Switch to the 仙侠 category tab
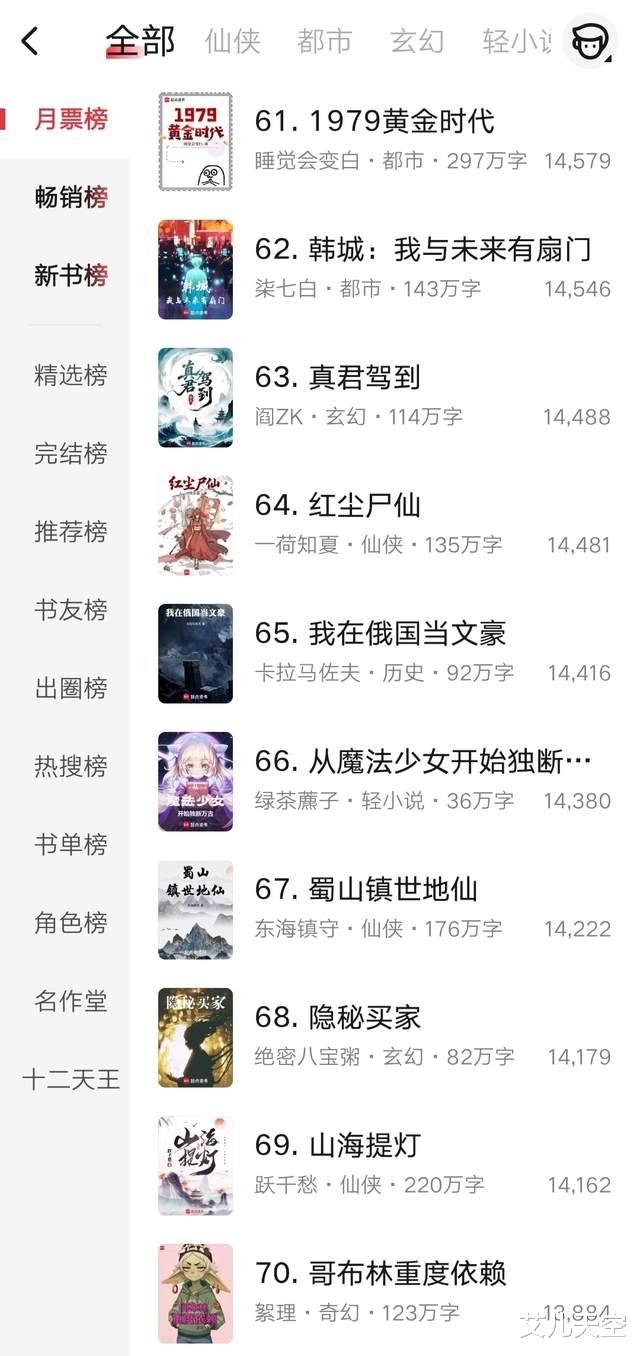Viewport: 640px width, 1356px height. [x=232, y=42]
